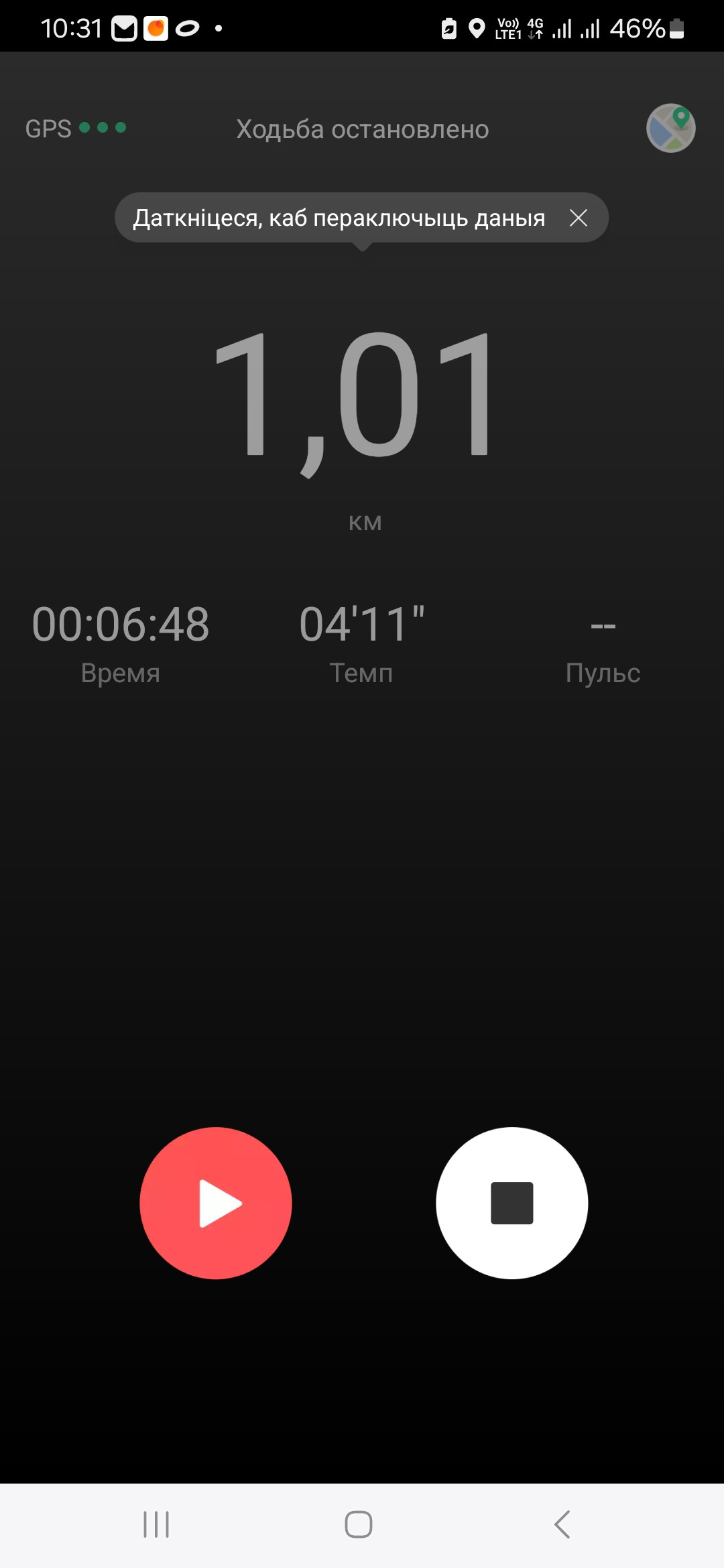Open the map view icon

tap(670, 128)
